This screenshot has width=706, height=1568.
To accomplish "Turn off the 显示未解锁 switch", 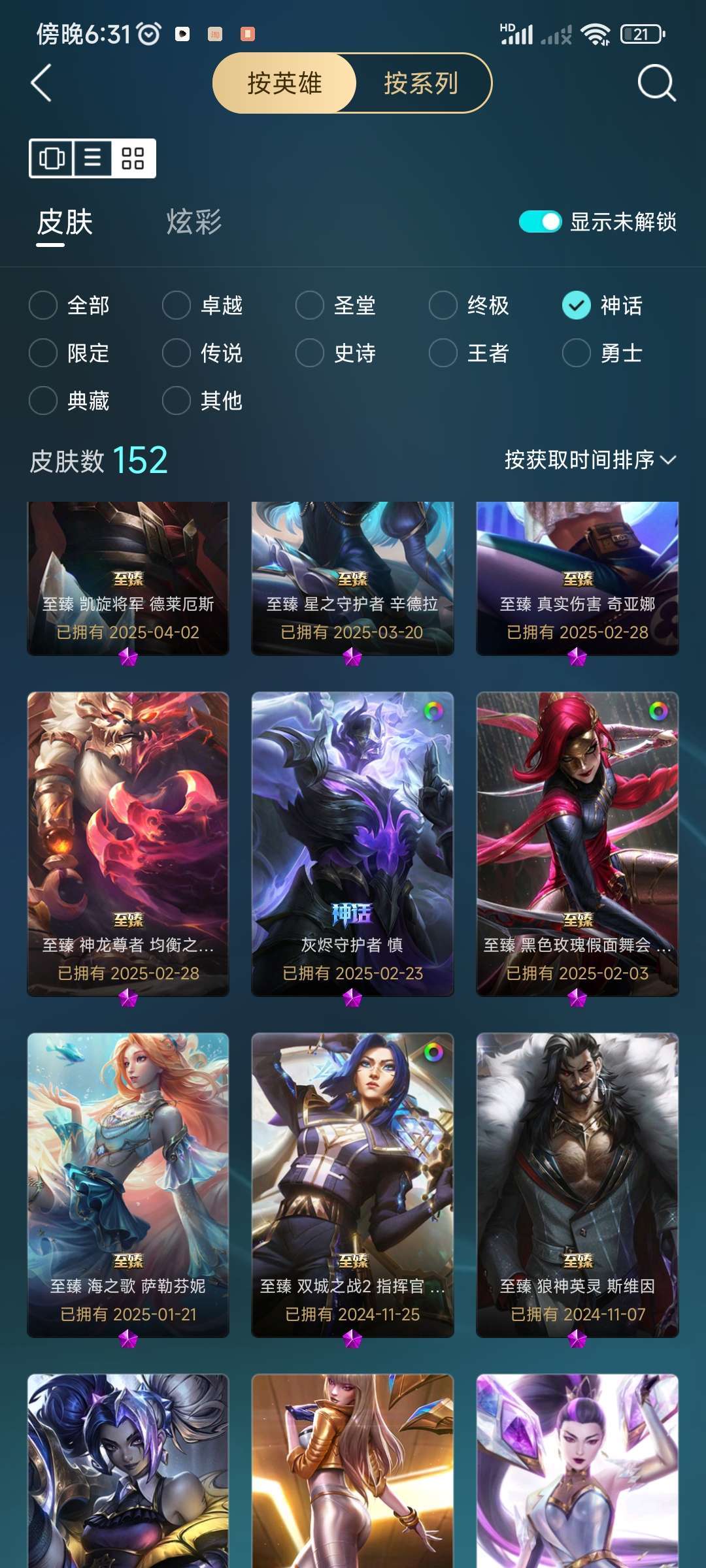I will [x=540, y=222].
